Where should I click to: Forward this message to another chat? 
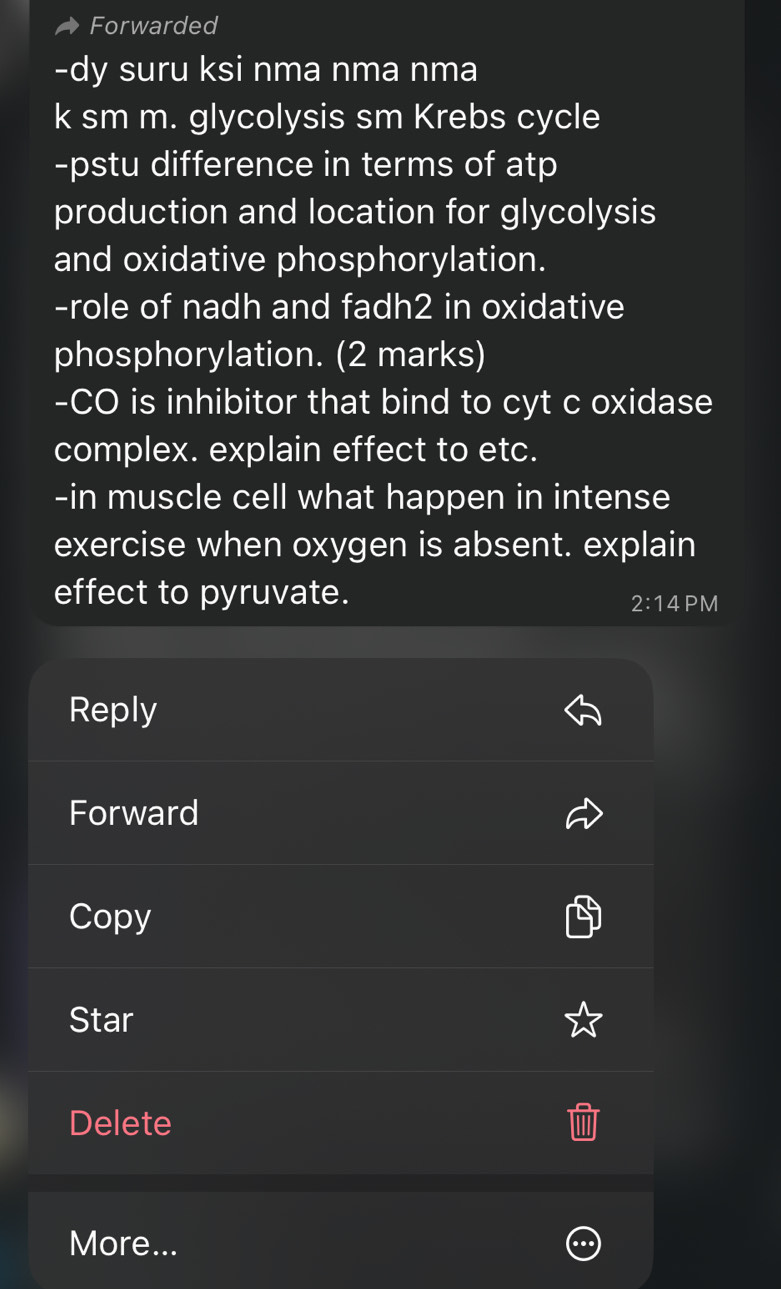coord(340,813)
